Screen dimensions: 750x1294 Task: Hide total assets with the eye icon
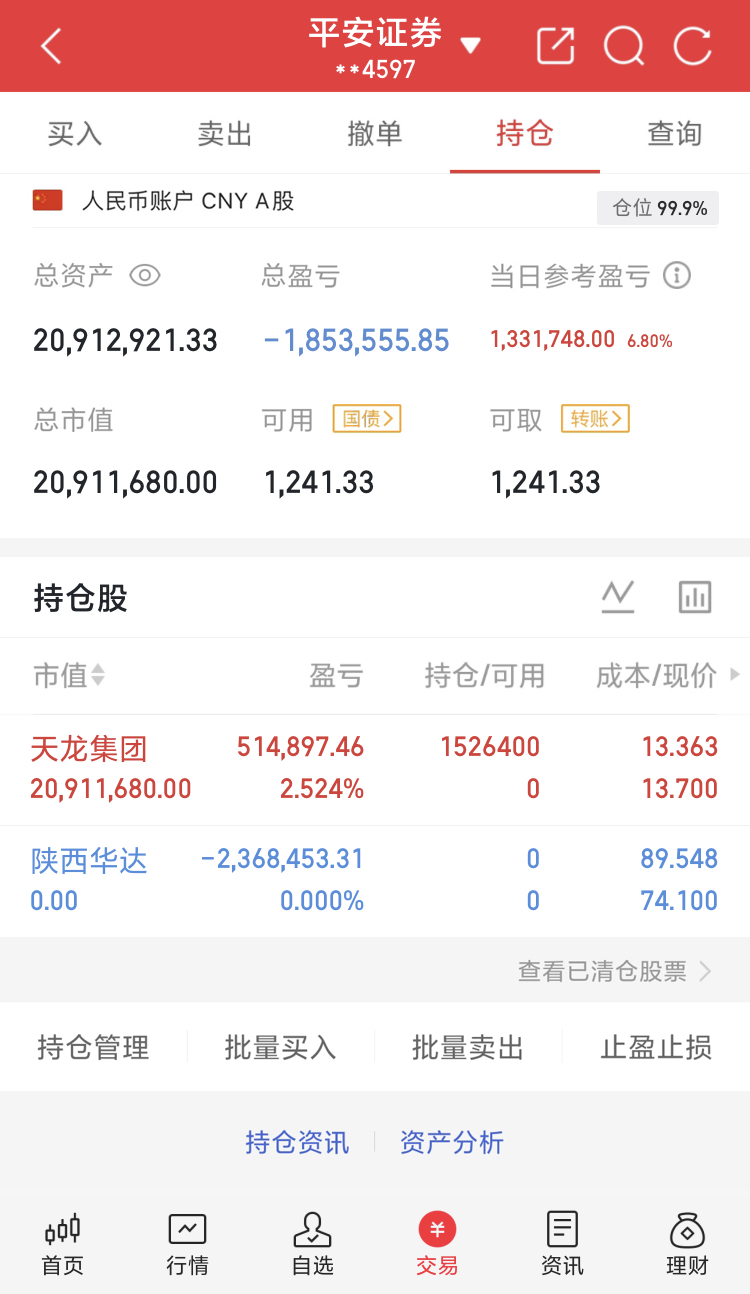click(145, 275)
